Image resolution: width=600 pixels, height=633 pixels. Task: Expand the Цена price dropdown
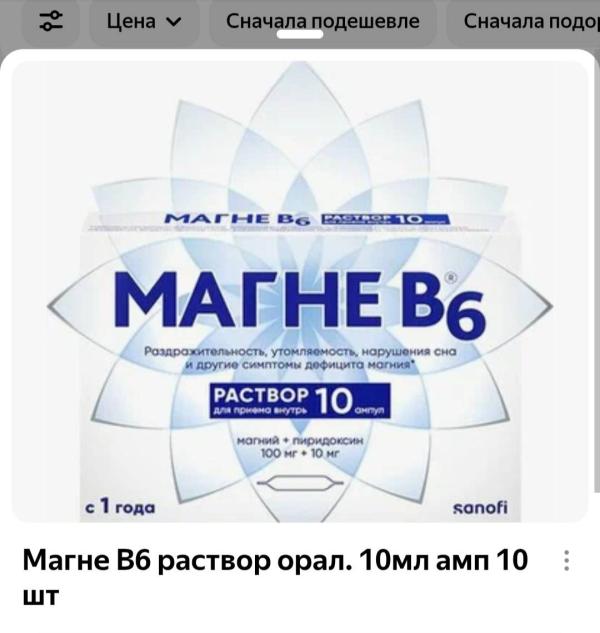click(144, 21)
